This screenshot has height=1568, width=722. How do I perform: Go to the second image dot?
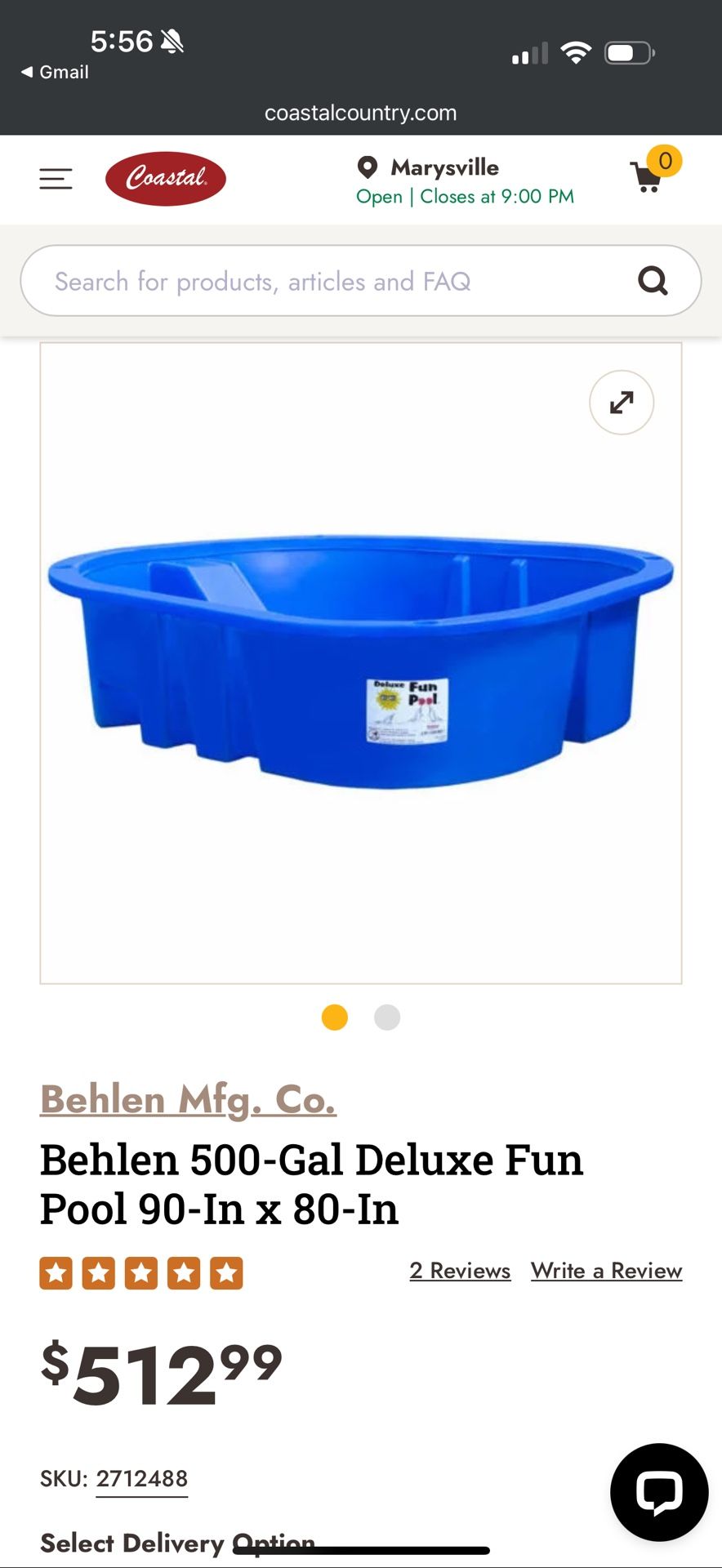tap(387, 1018)
